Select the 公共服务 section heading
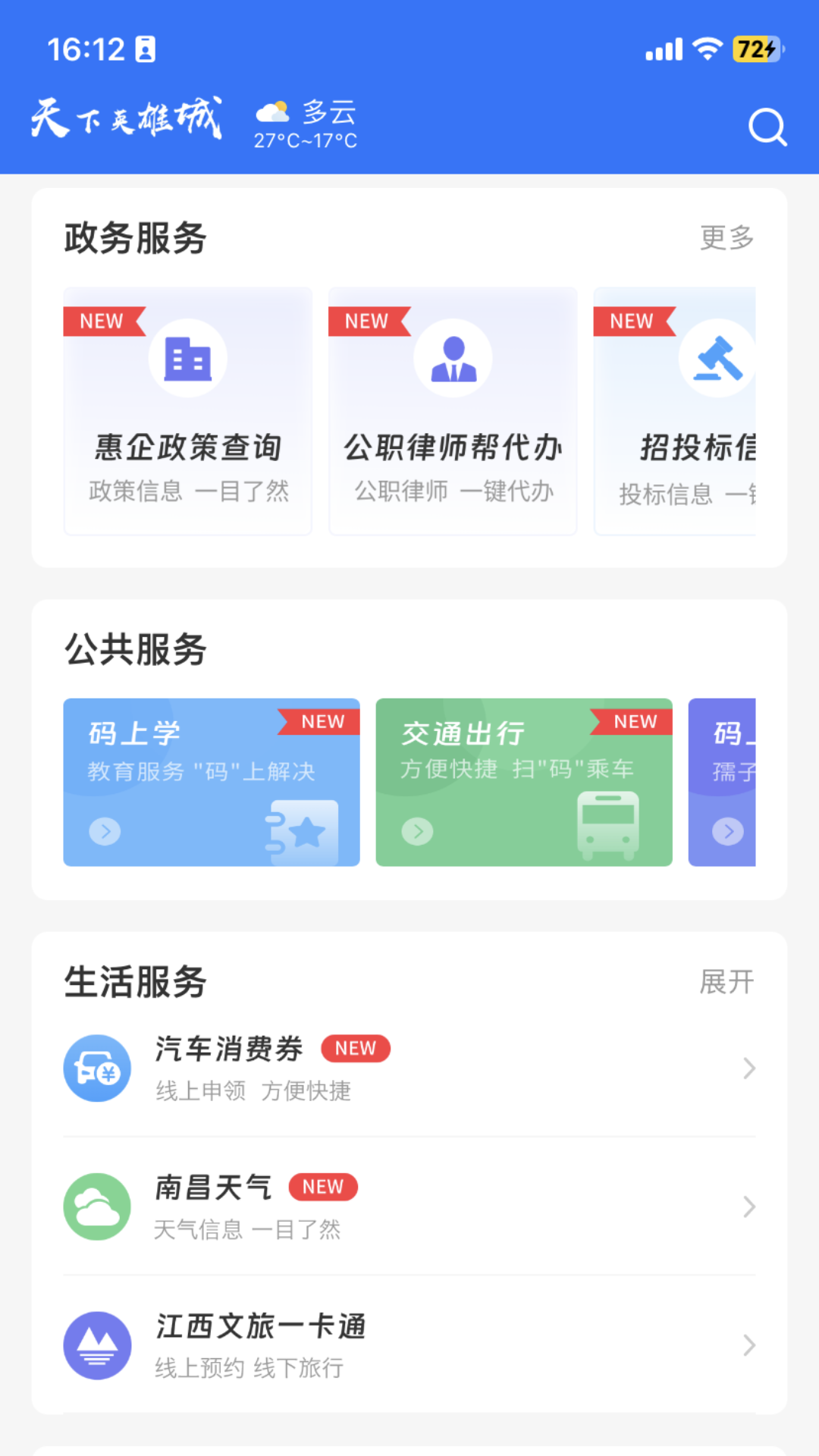This screenshot has width=819, height=1456. [x=134, y=649]
